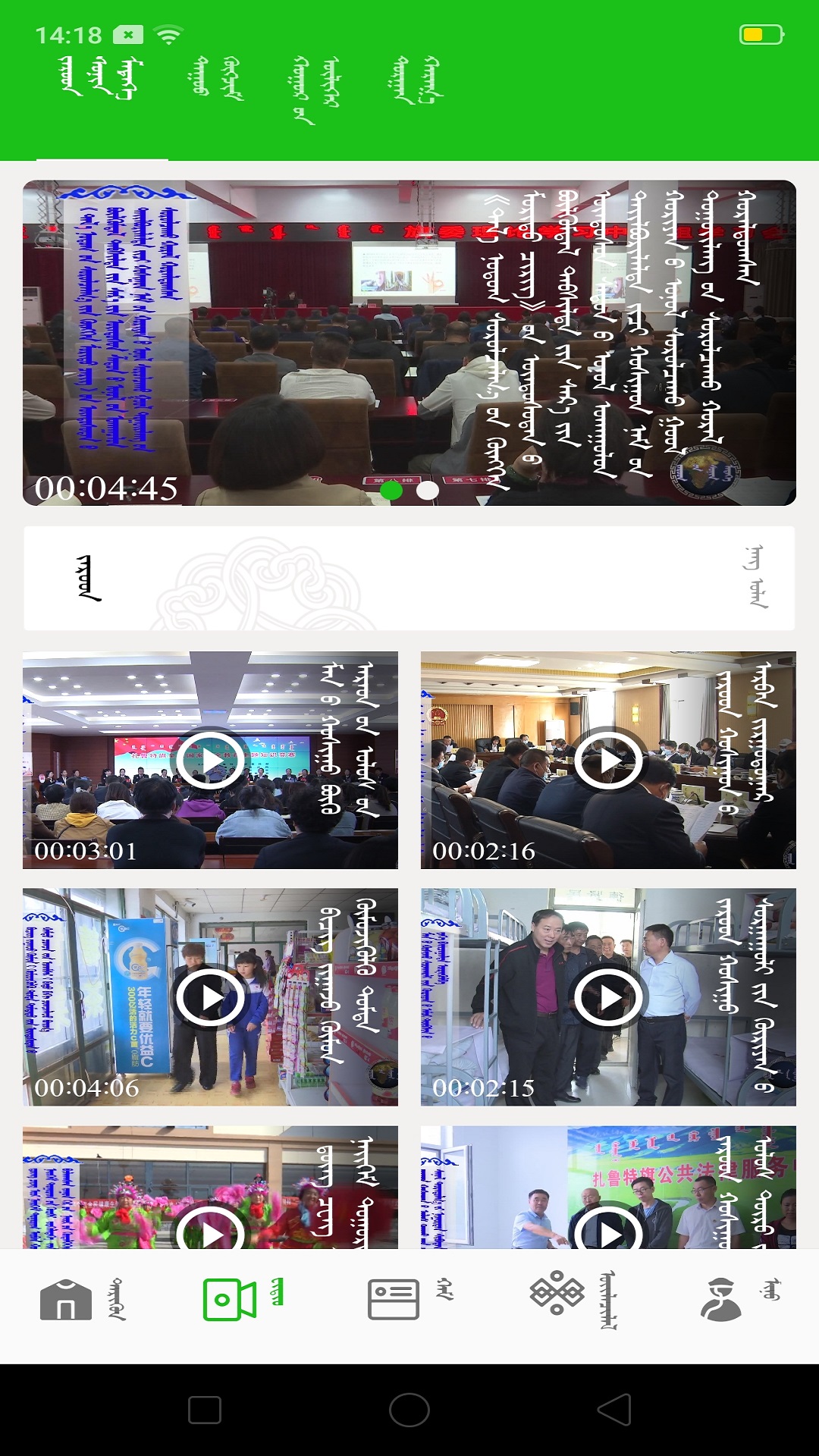Viewport: 819px width, 1456px height.
Task: Play the 00:02:15 dormitory video
Action: click(x=608, y=997)
